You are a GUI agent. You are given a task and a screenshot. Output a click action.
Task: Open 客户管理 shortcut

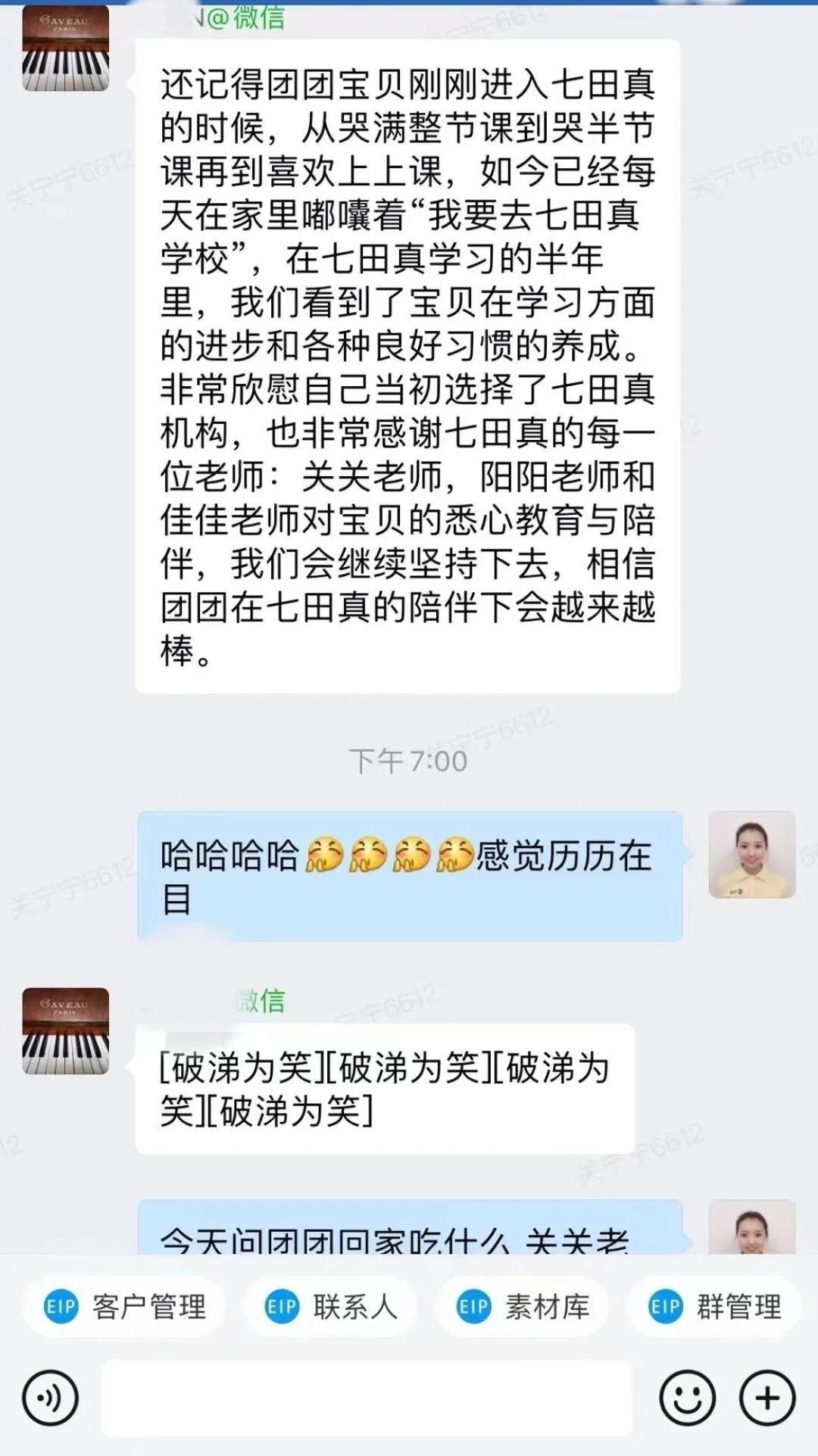coord(124,1306)
